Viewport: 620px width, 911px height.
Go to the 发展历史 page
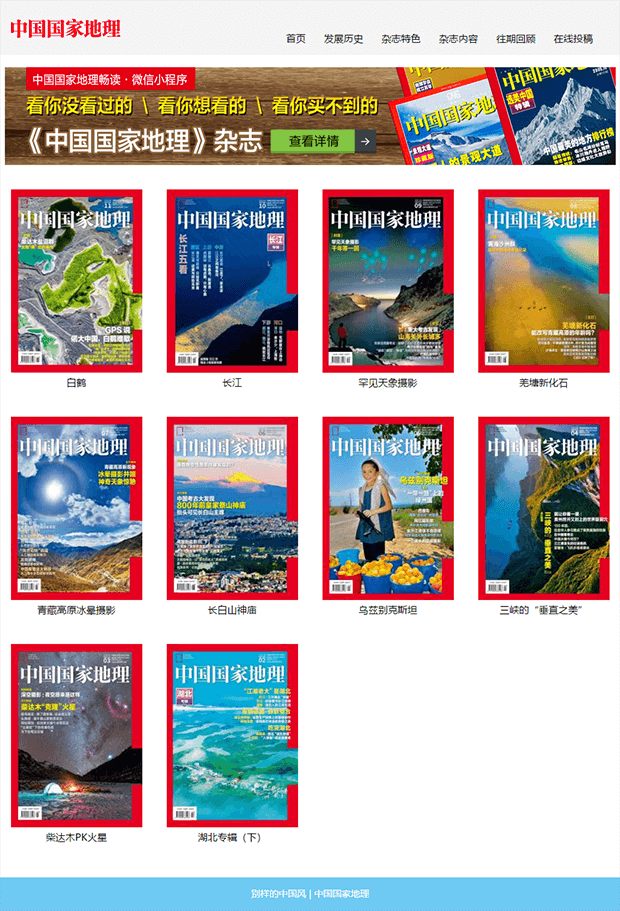point(343,39)
